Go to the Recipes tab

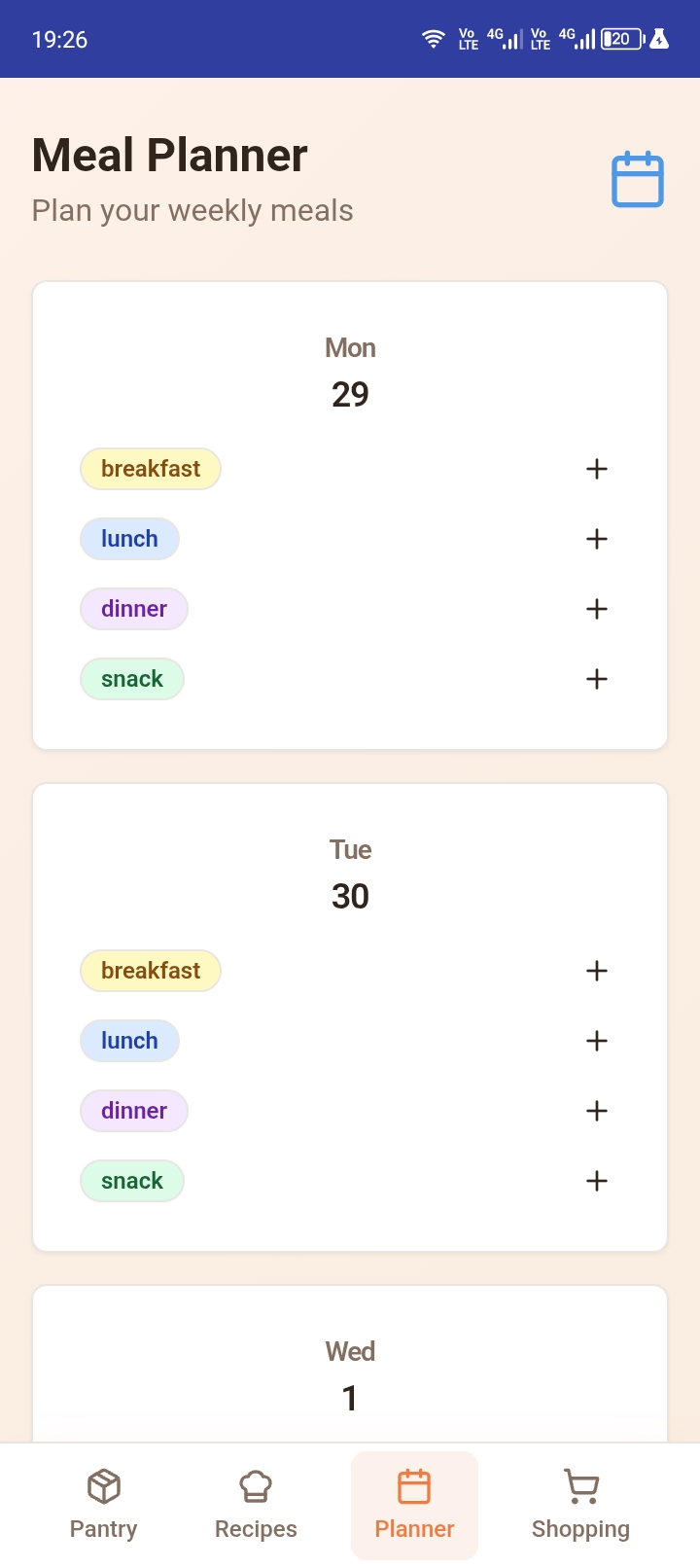[256, 1504]
